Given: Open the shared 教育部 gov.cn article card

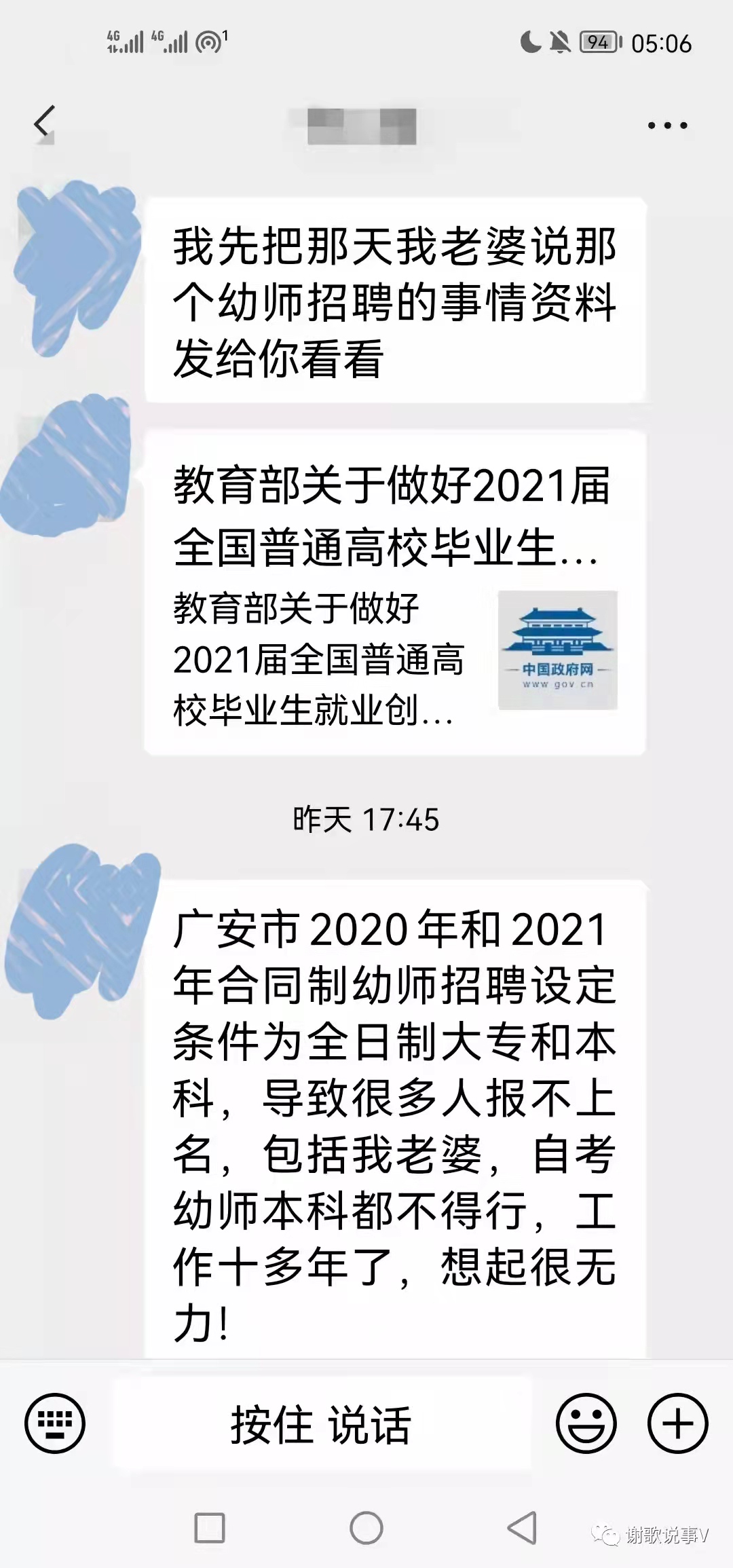Looking at the screenshot, I should point(394,592).
